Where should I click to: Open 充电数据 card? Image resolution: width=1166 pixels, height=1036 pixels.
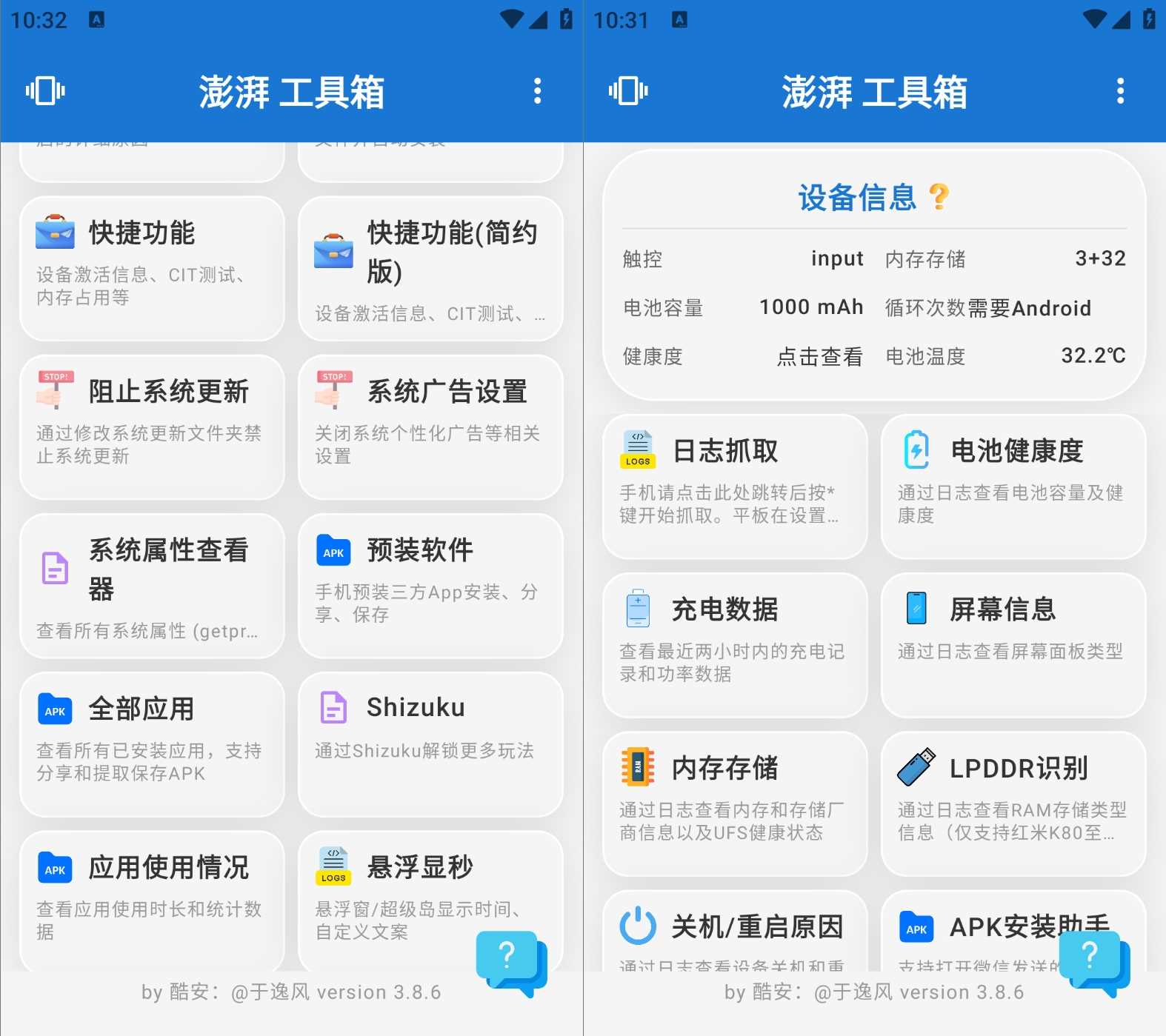tap(735, 644)
